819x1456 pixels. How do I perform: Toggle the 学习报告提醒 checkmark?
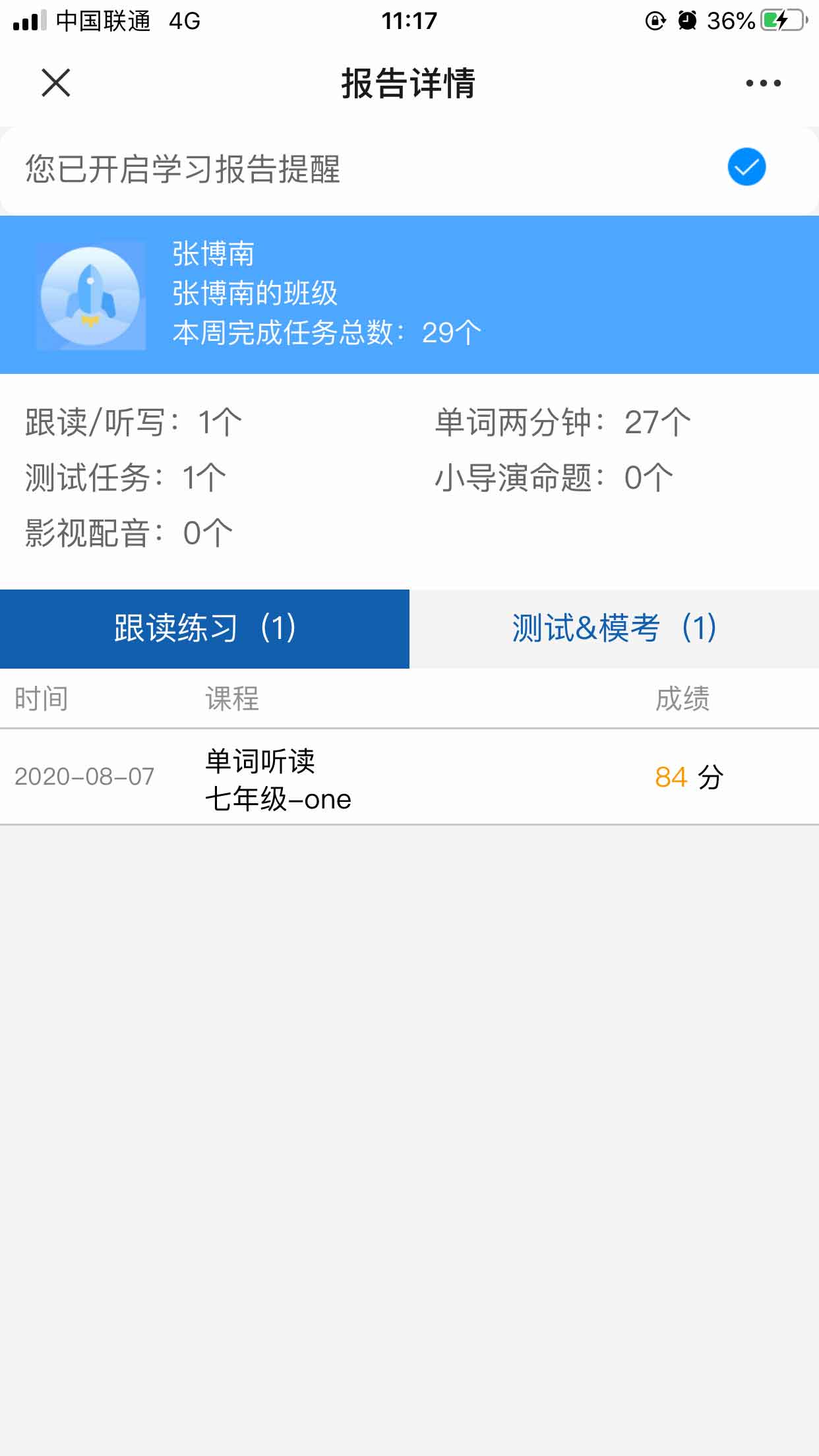pyautogui.click(x=746, y=167)
